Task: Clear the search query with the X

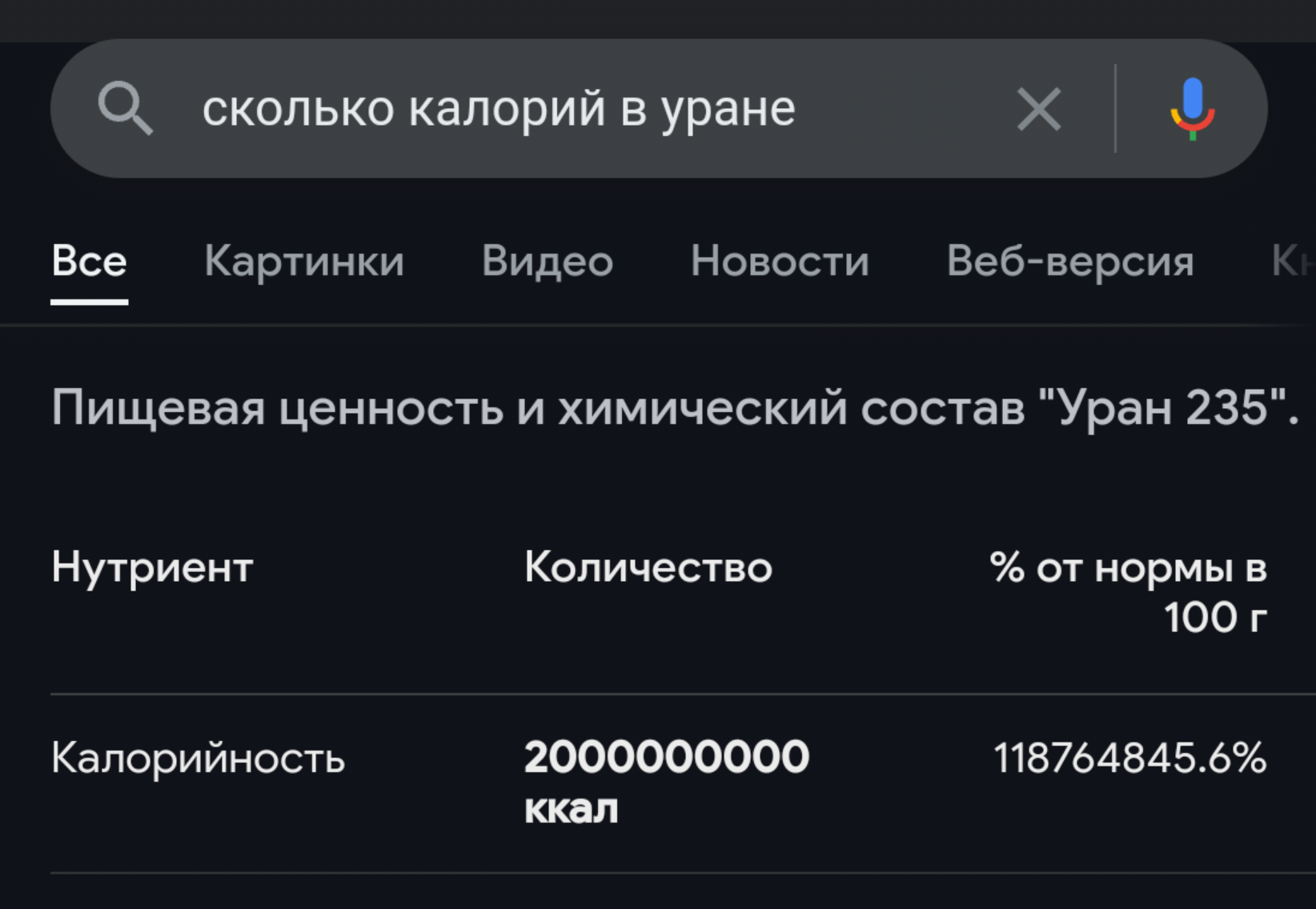Action: coord(1038,109)
